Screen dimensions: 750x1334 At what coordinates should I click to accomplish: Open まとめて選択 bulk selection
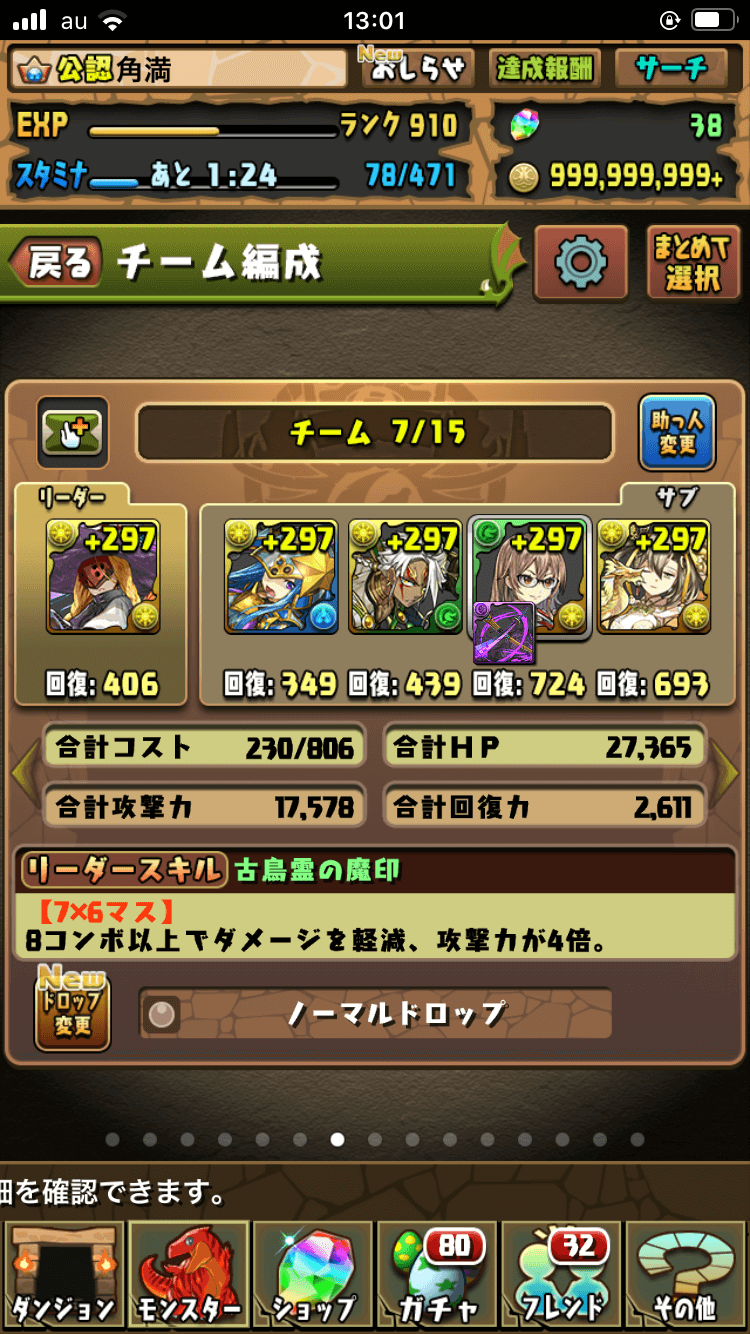coord(692,264)
